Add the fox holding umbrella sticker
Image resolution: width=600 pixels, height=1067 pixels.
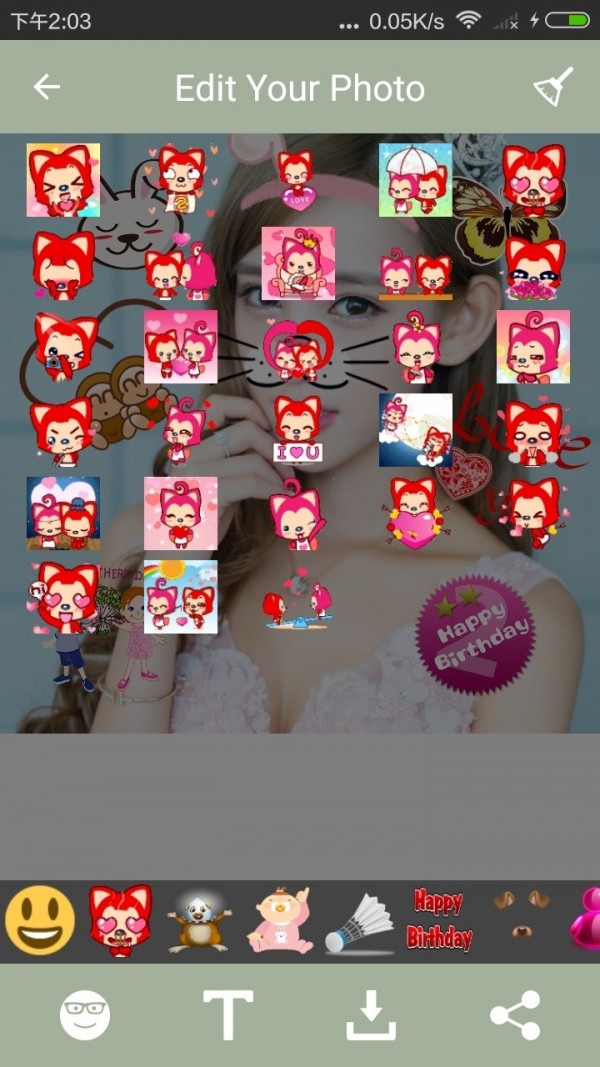coord(415,180)
